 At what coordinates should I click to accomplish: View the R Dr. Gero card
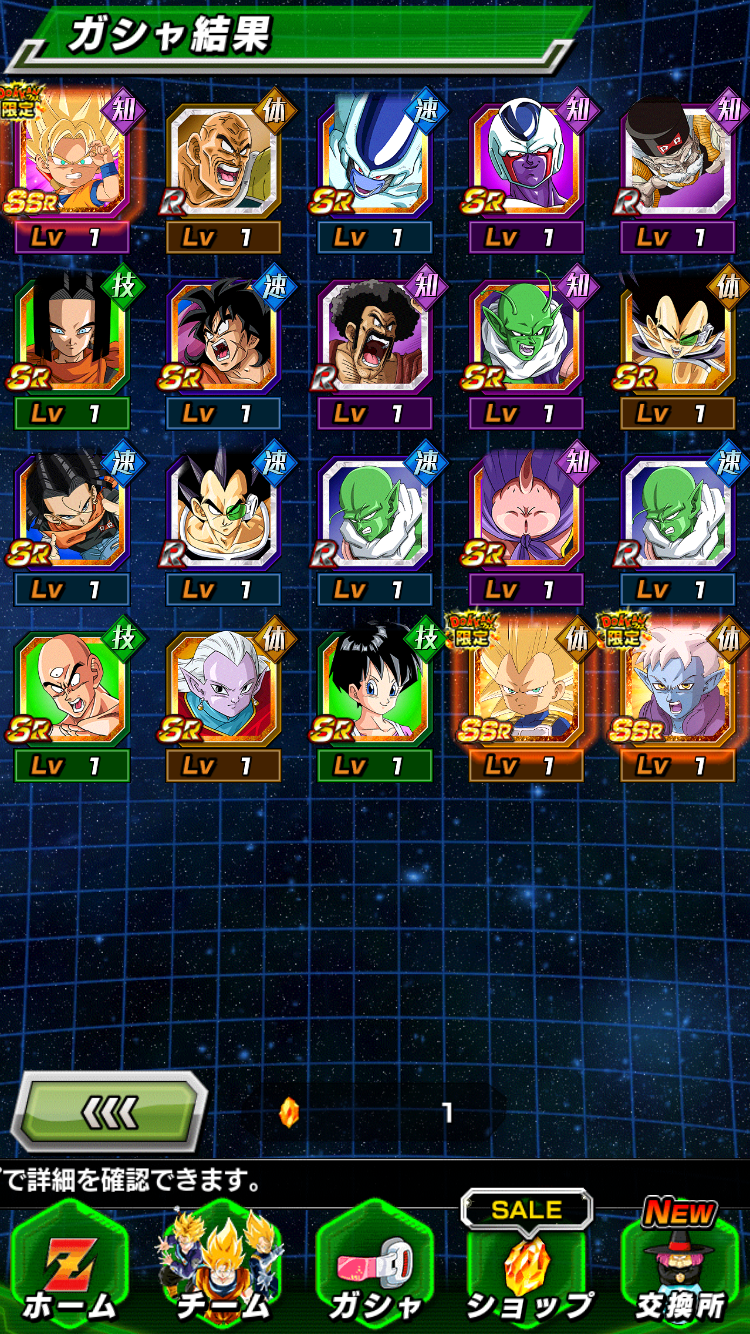click(x=676, y=160)
